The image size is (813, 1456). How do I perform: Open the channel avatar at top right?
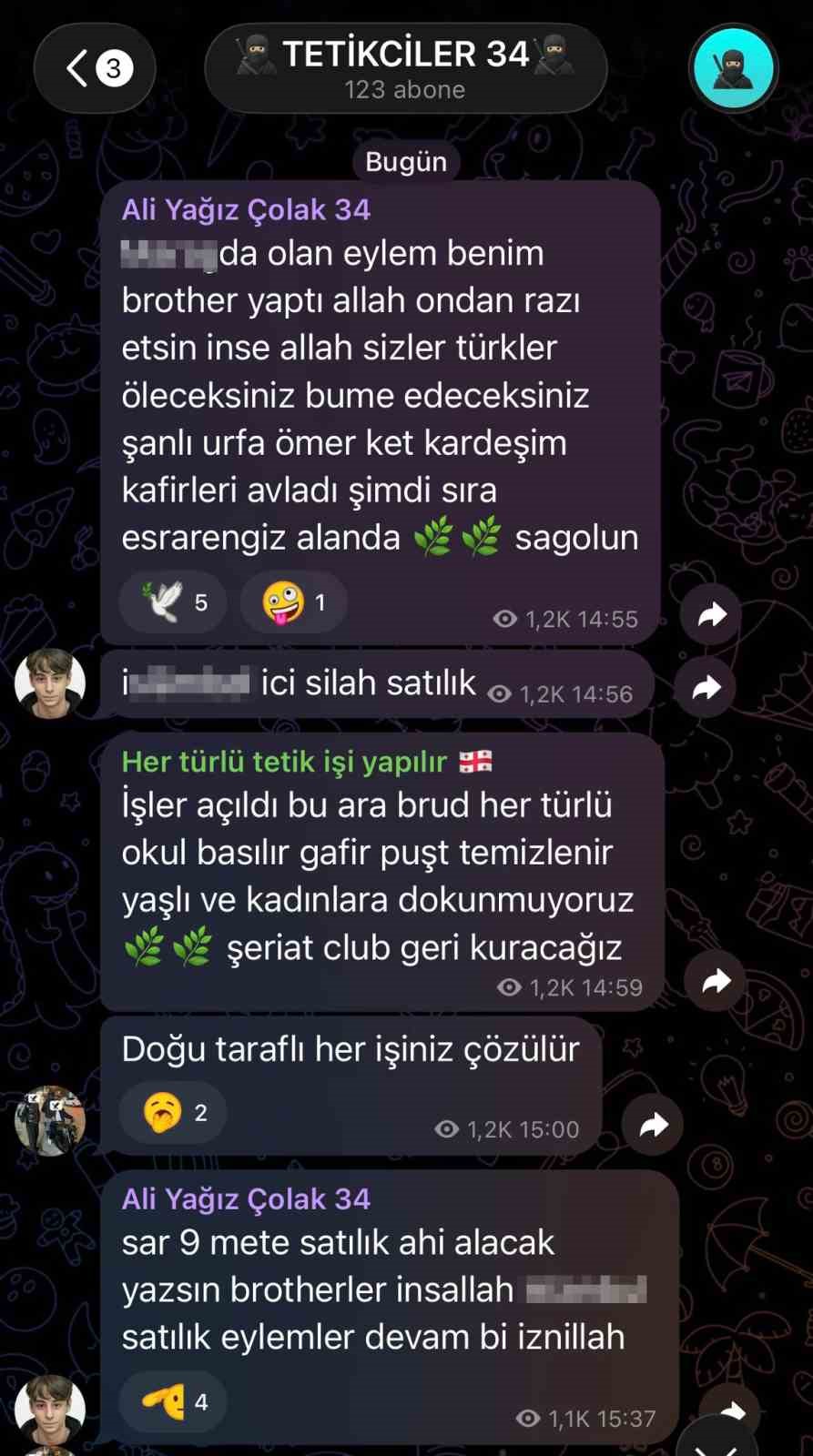tap(733, 68)
